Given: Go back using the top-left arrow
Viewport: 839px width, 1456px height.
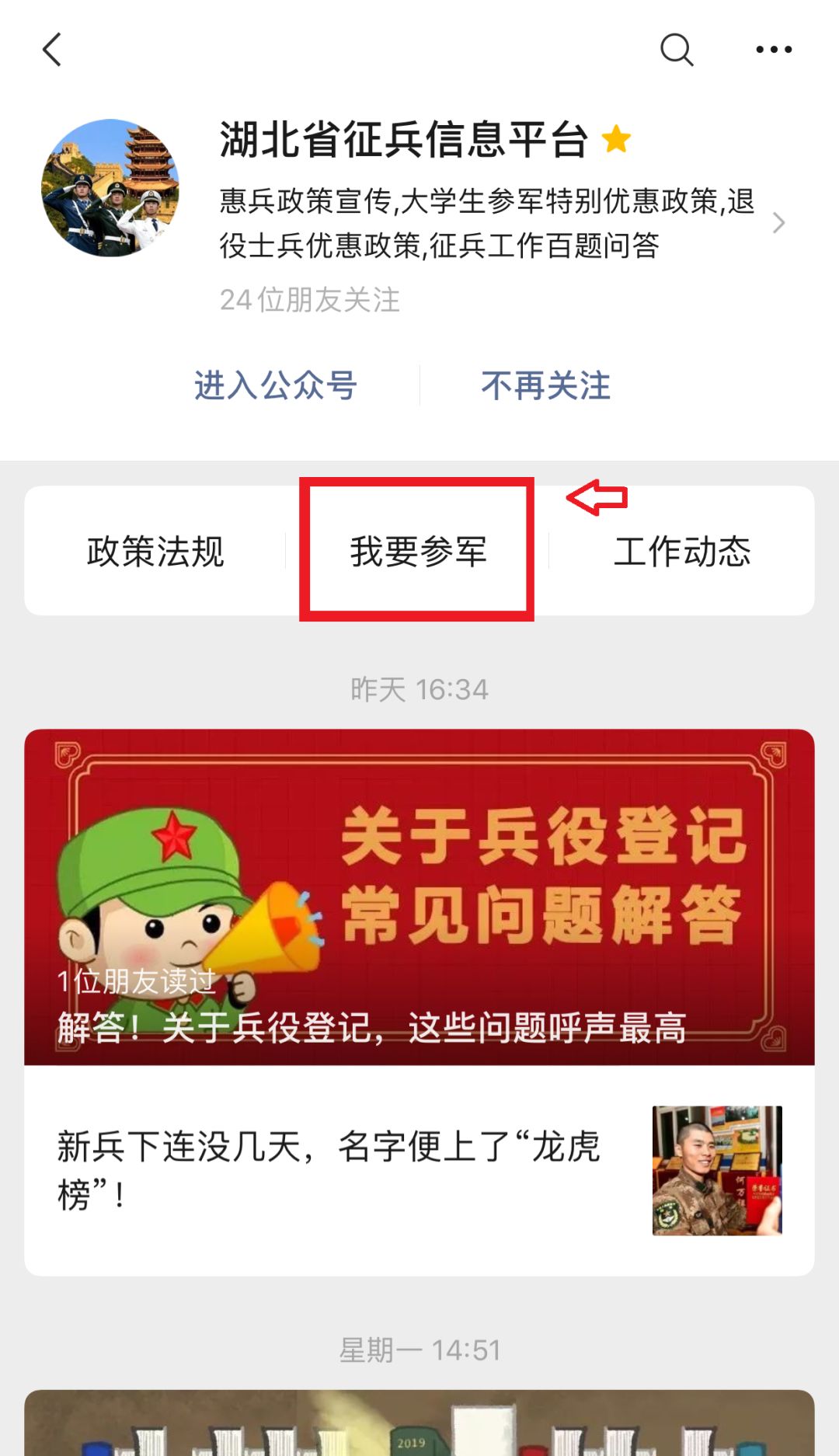Looking at the screenshot, I should tap(52, 50).
